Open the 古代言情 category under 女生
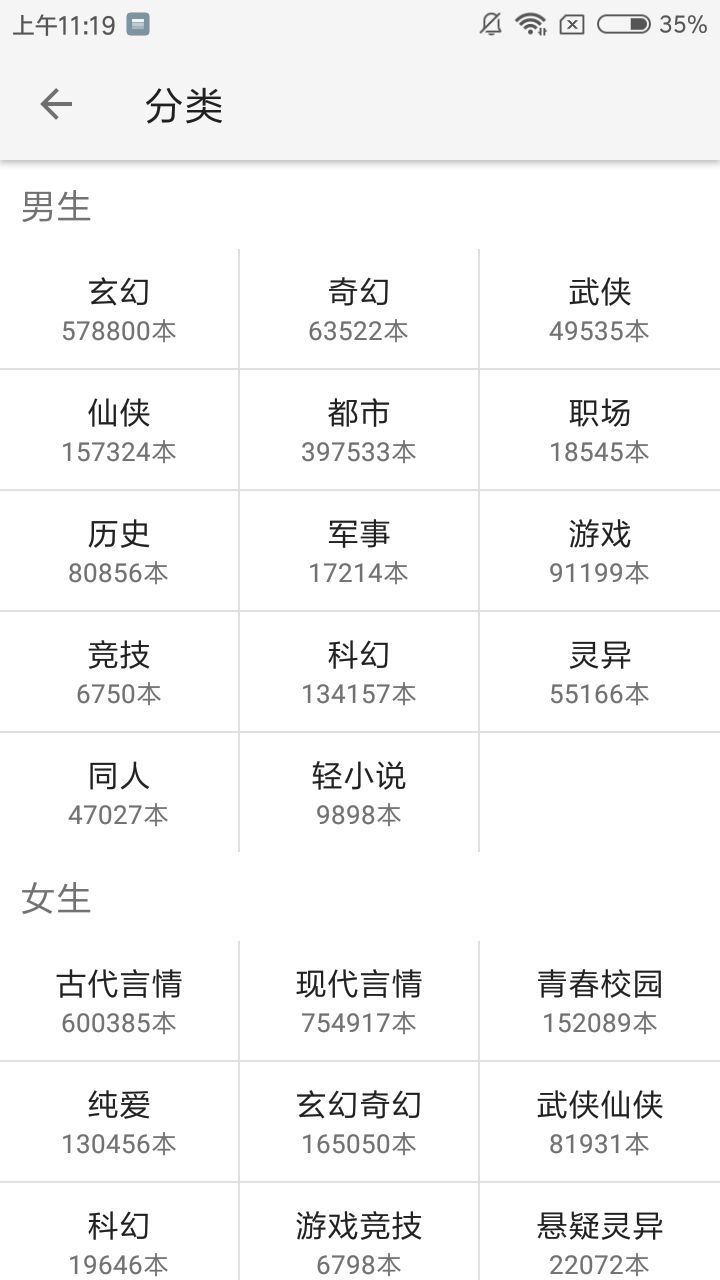The width and height of the screenshot is (720, 1280). point(119,1001)
